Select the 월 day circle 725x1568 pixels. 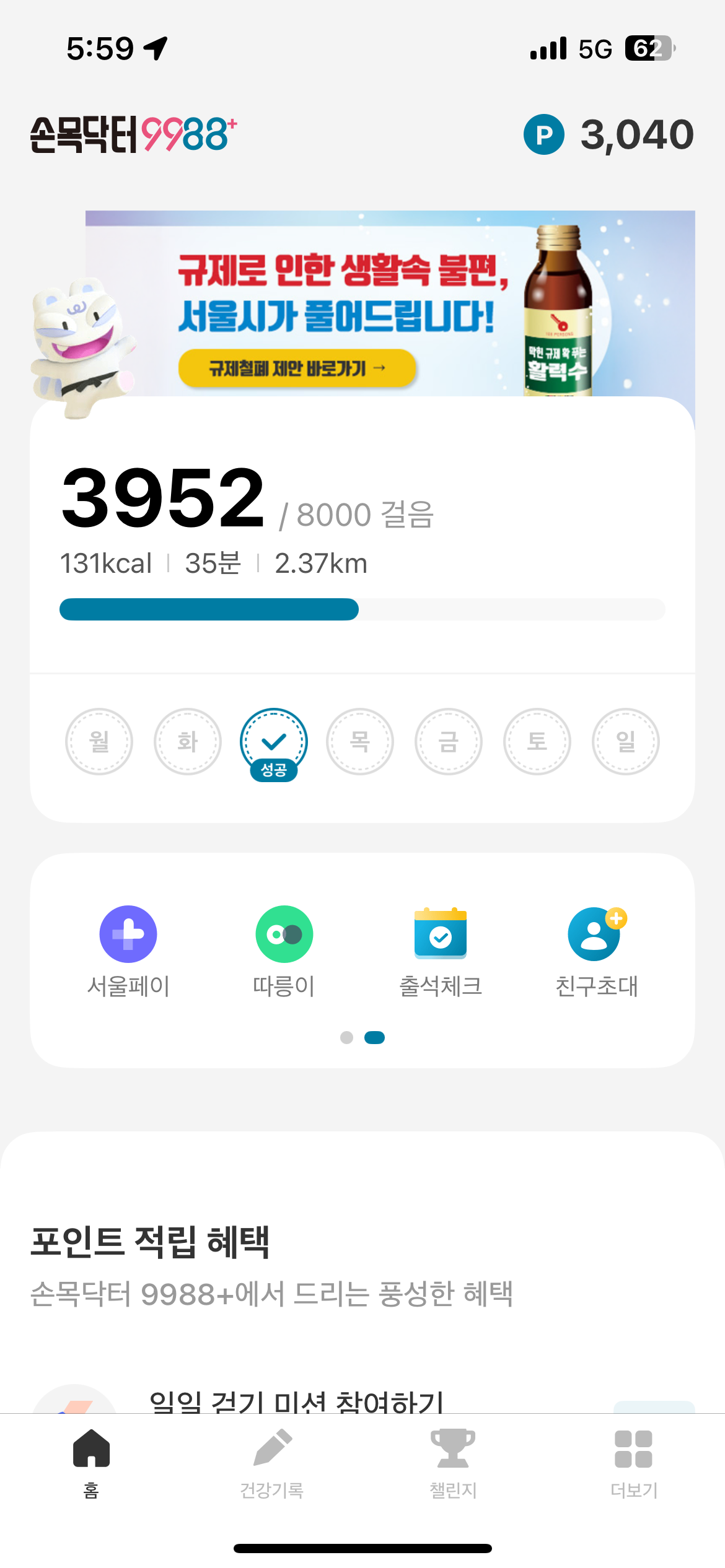pos(99,741)
